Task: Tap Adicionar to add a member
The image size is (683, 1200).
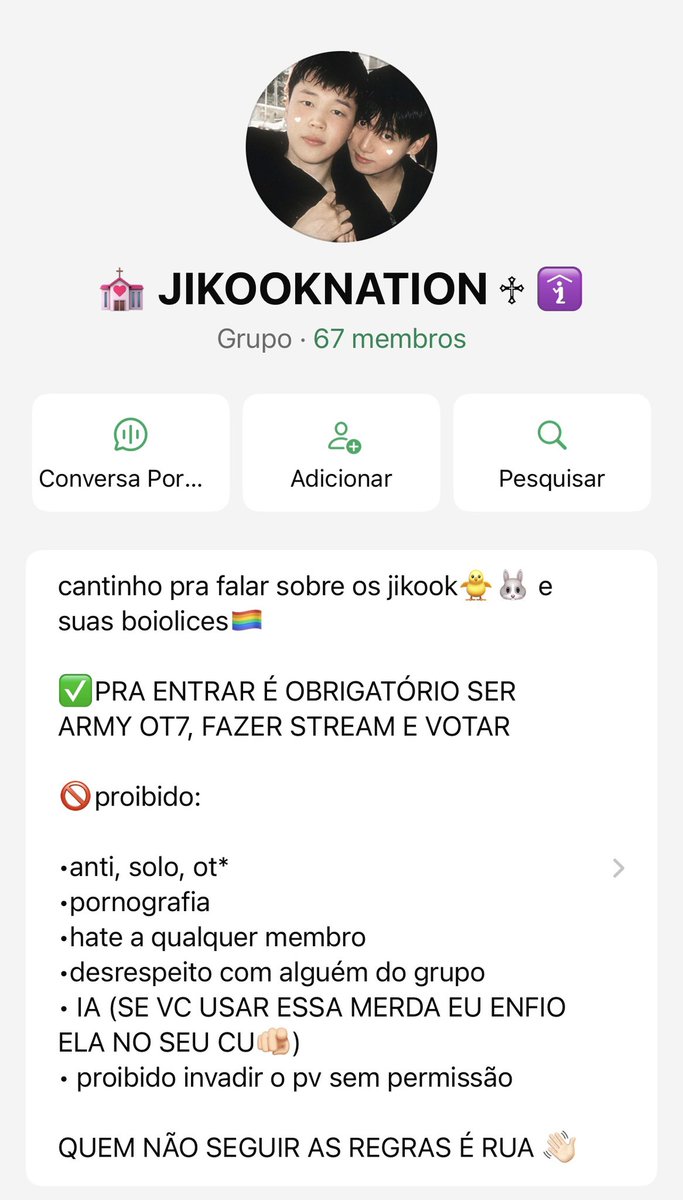Action: tap(341, 453)
